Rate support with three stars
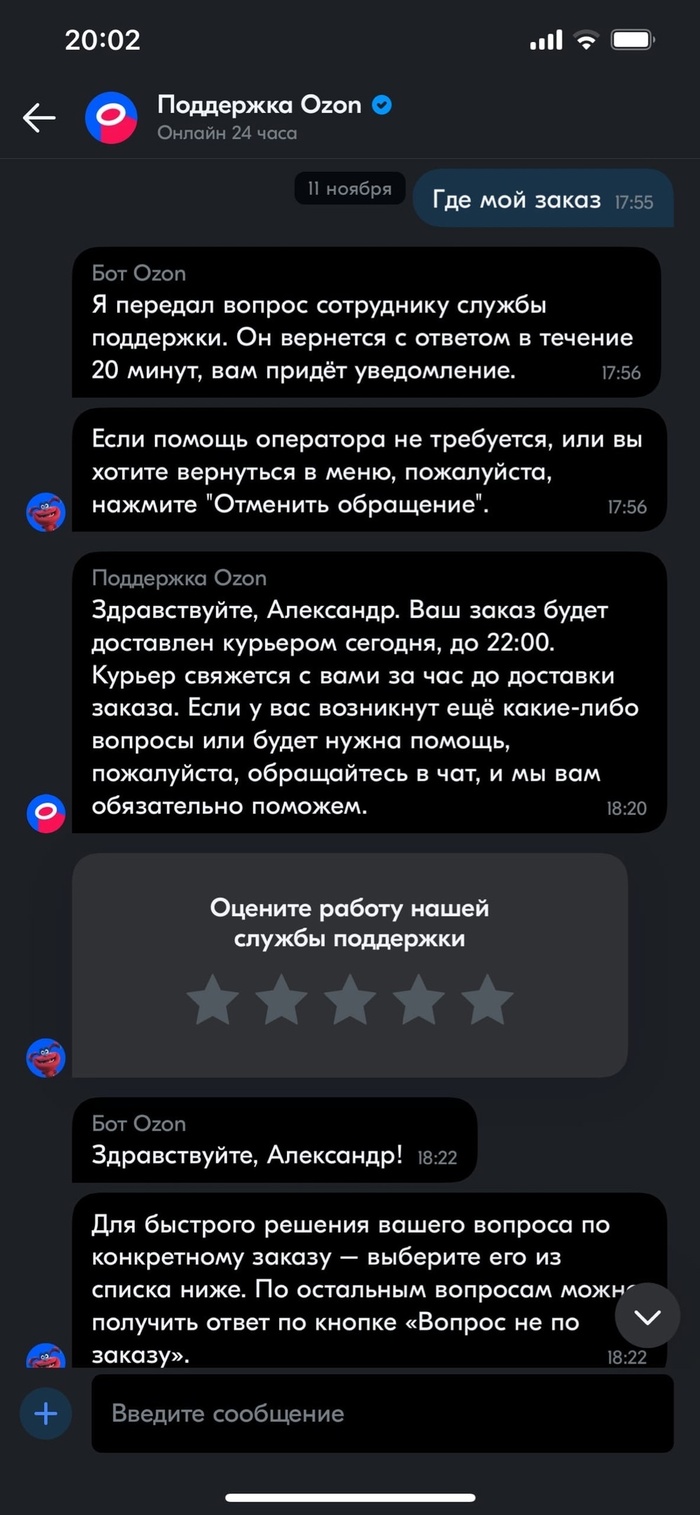This screenshot has height=1515, width=700. [350, 1000]
